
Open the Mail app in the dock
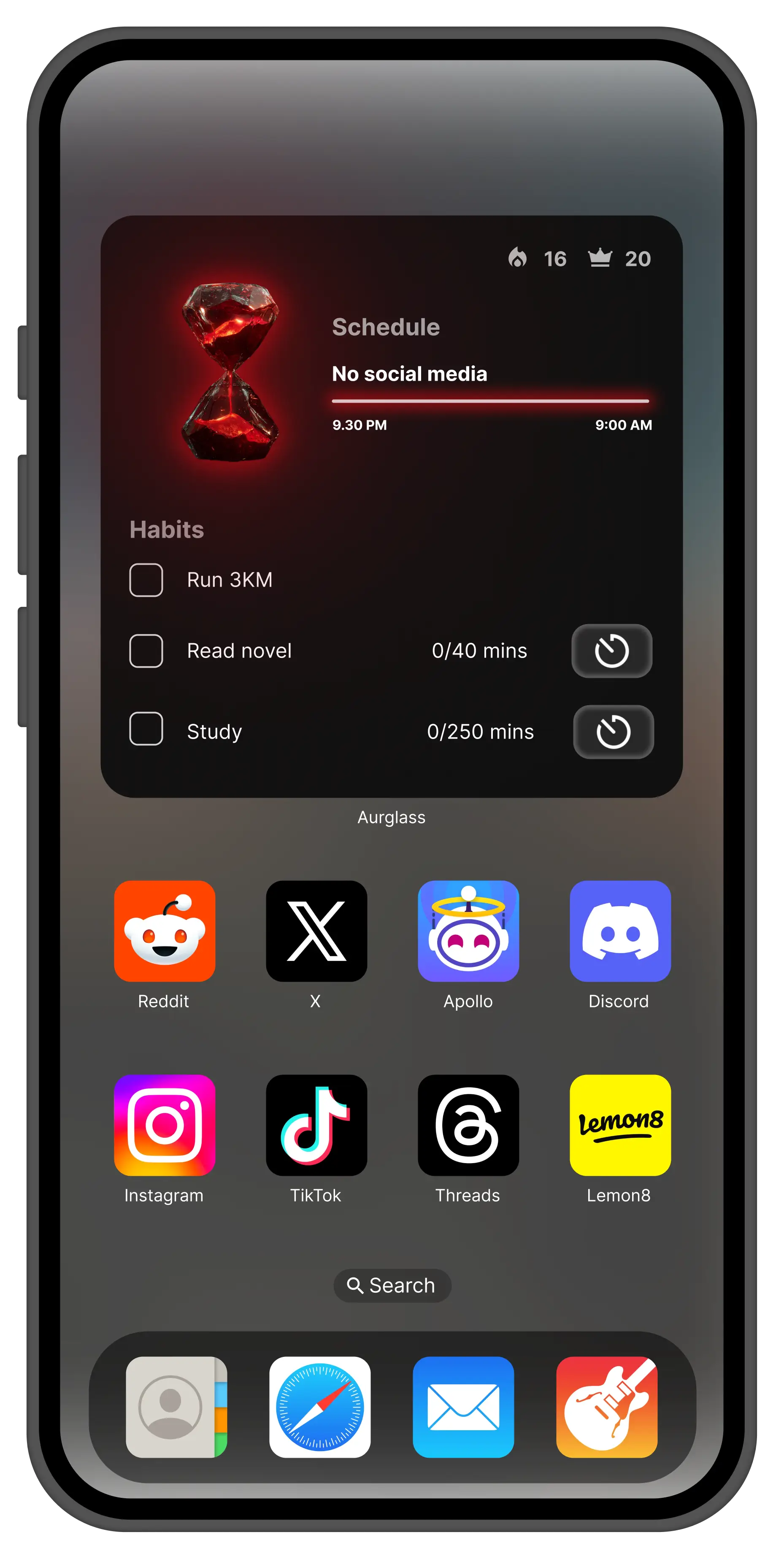coord(463,1407)
